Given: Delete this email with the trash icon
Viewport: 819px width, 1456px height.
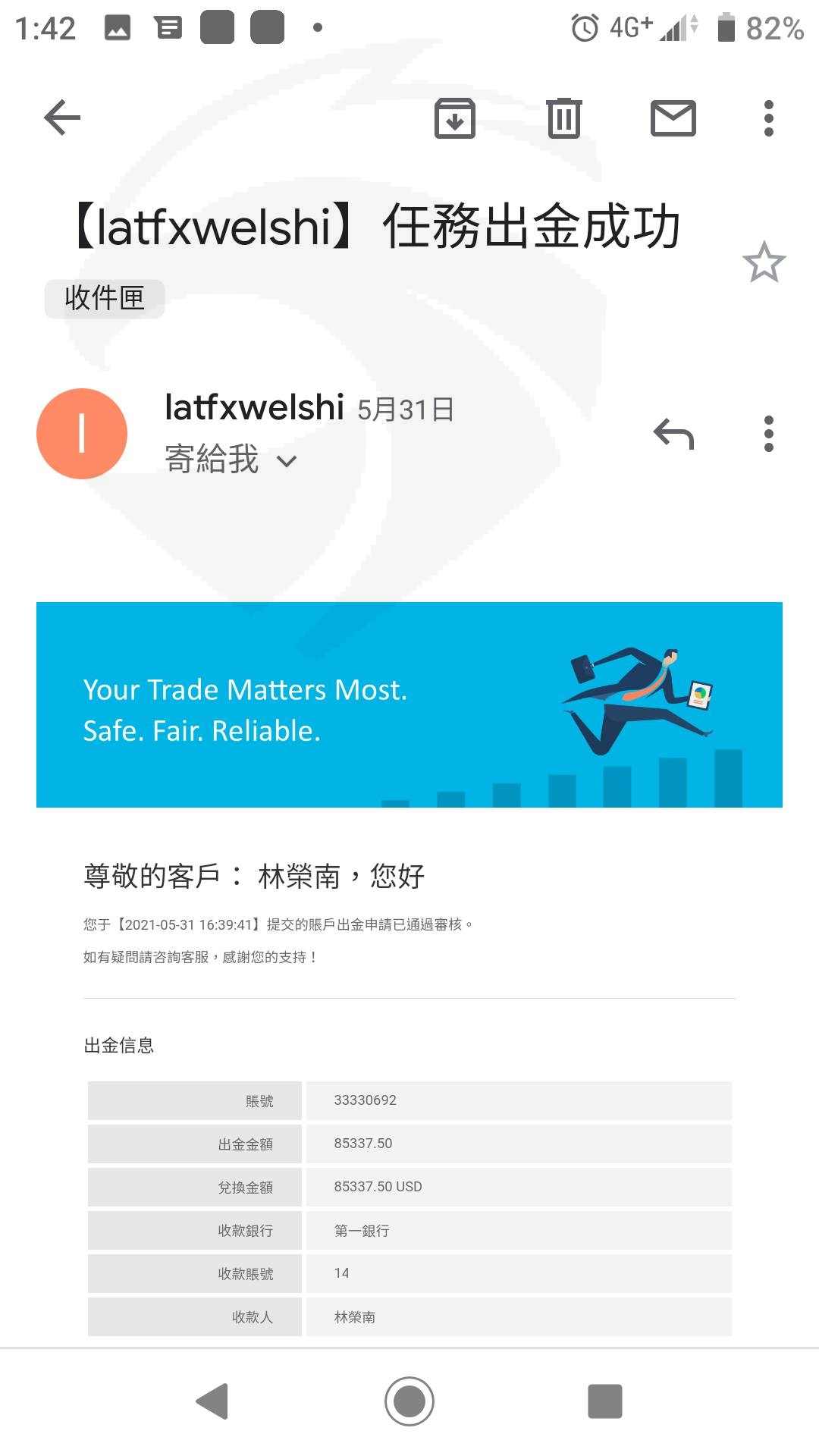Looking at the screenshot, I should tap(564, 118).
